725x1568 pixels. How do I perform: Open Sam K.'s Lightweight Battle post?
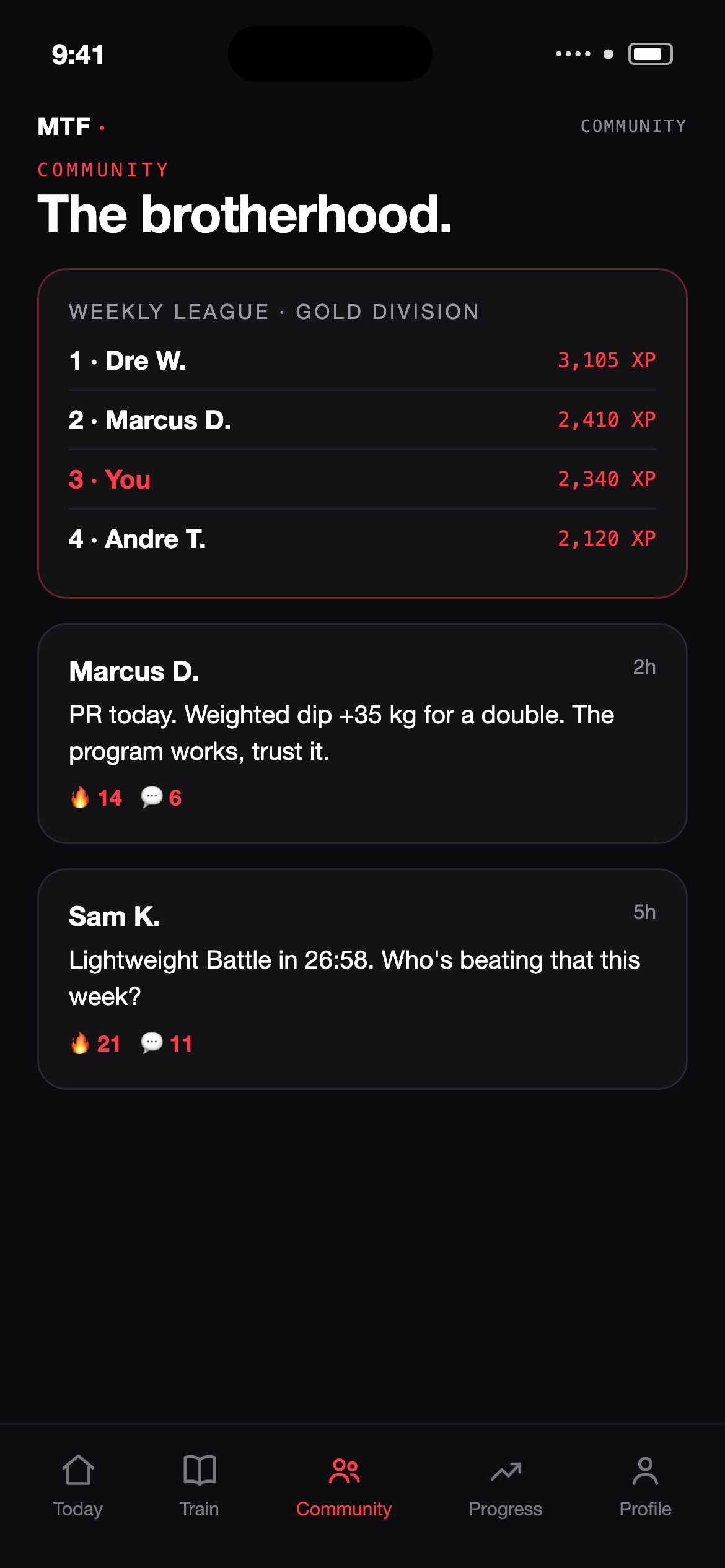pos(362,978)
